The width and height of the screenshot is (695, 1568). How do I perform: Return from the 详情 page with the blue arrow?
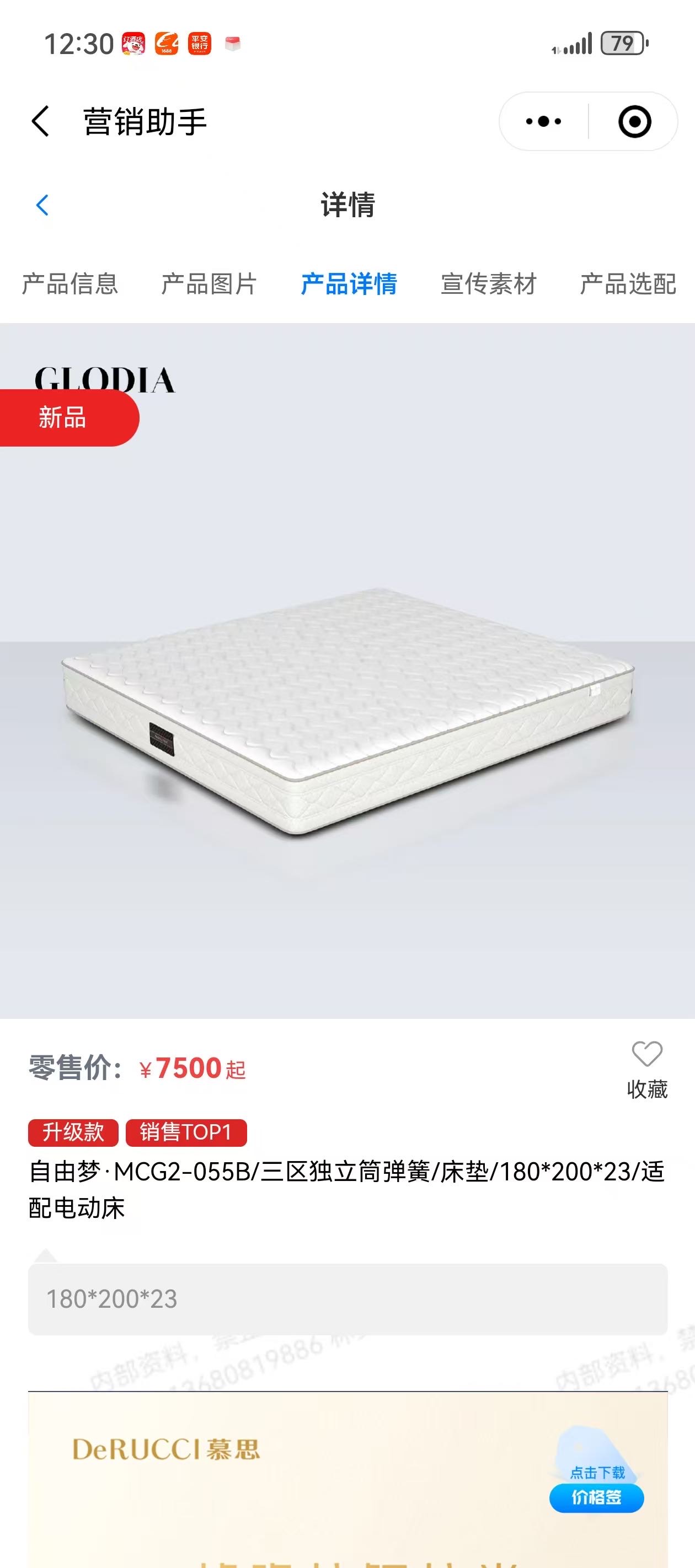[42, 205]
